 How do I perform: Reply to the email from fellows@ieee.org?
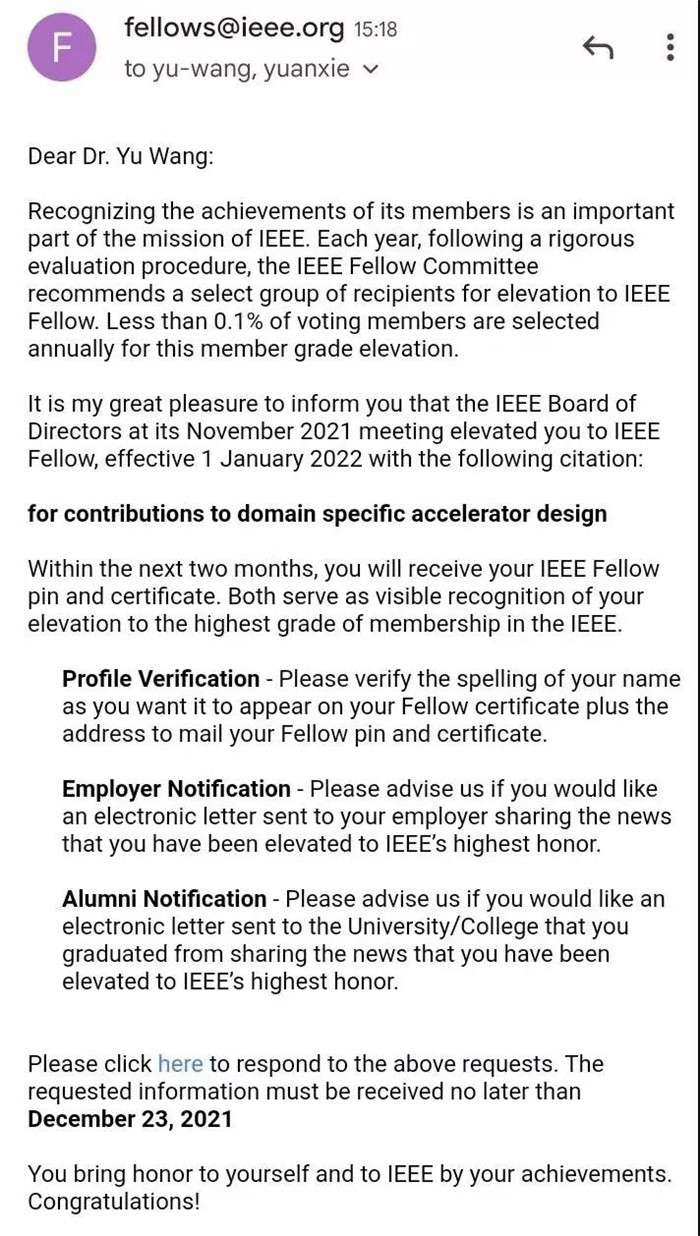[x=597, y=47]
